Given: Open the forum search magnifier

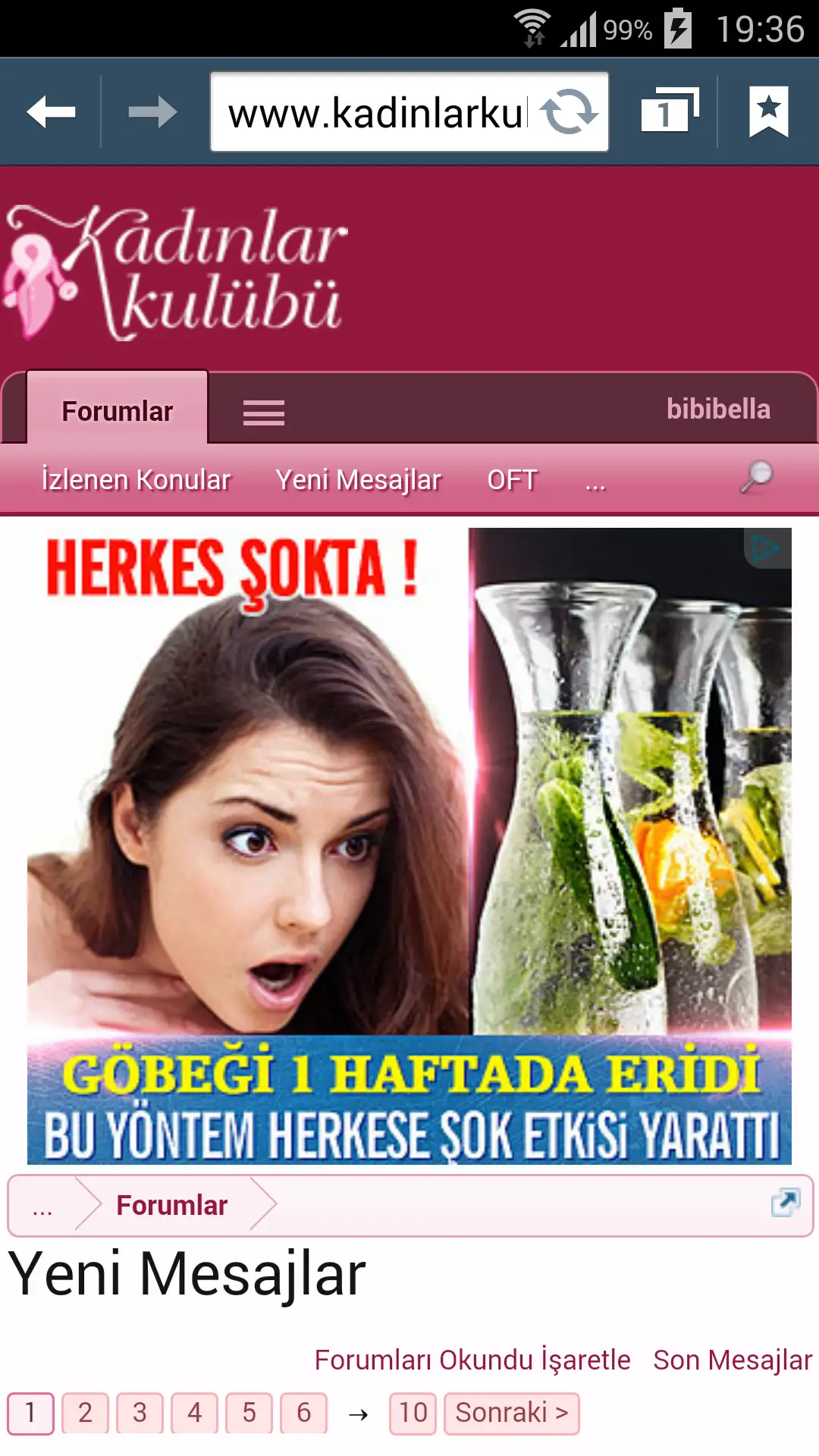Looking at the screenshot, I should coord(756,478).
